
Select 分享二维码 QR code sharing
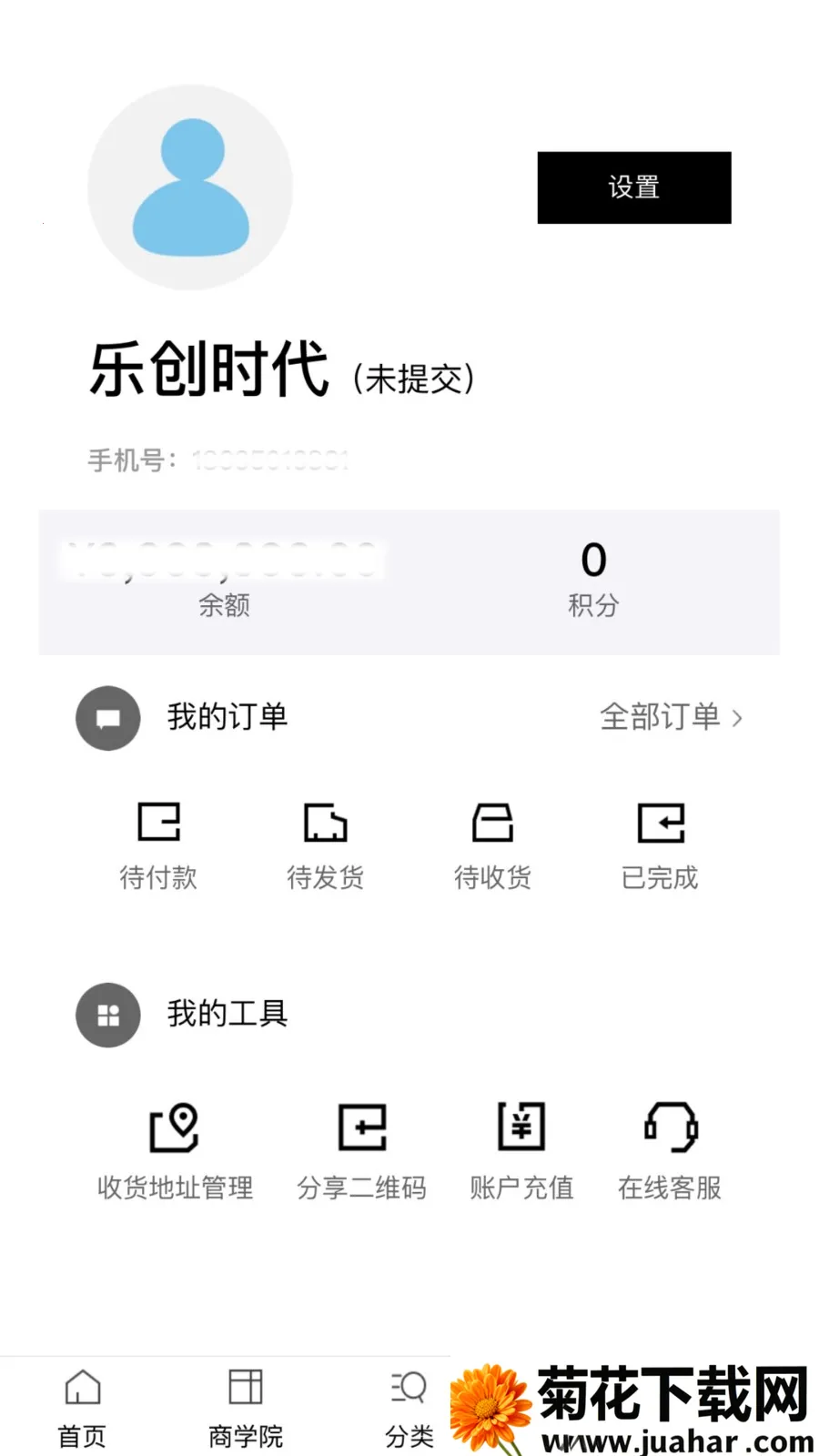pyautogui.click(x=361, y=1148)
